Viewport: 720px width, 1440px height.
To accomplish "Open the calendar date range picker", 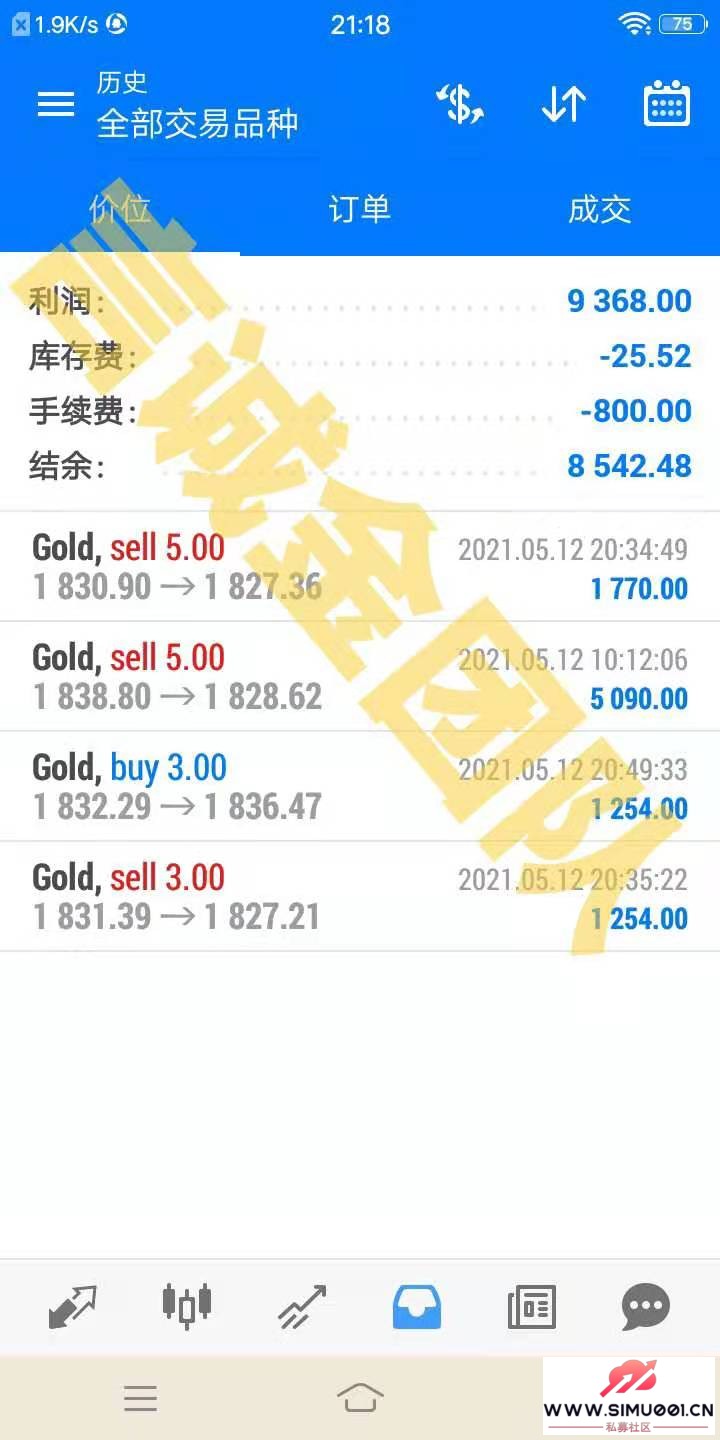I will click(x=666, y=104).
